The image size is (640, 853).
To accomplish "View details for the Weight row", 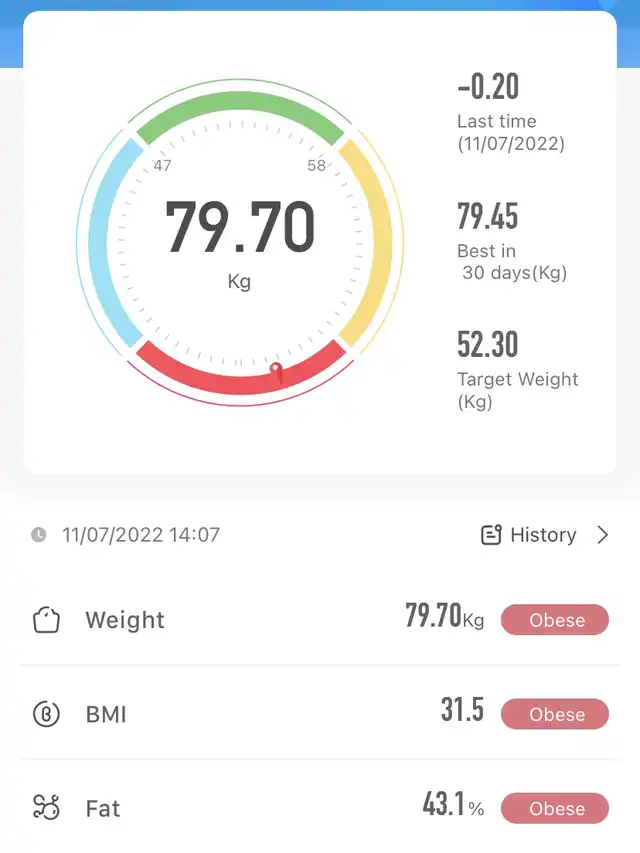I will pyautogui.click(x=320, y=619).
